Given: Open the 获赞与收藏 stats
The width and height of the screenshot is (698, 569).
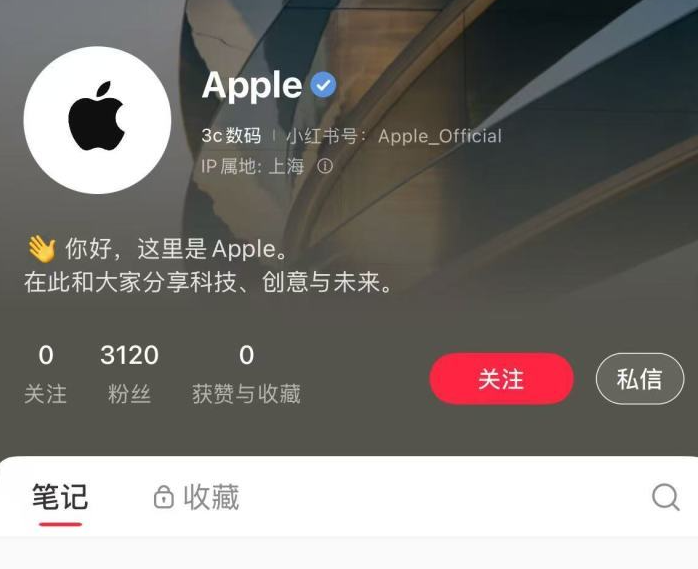Looking at the screenshot, I should [246, 374].
